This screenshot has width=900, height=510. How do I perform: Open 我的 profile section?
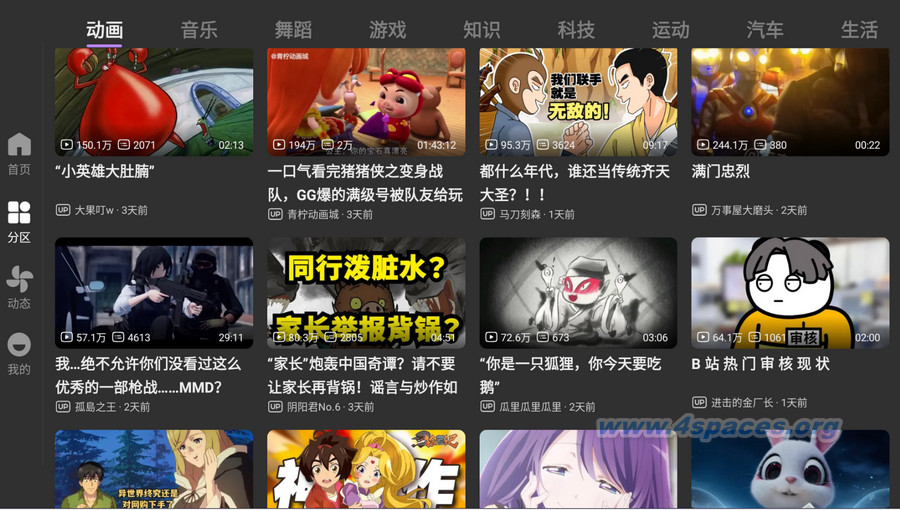19,354
